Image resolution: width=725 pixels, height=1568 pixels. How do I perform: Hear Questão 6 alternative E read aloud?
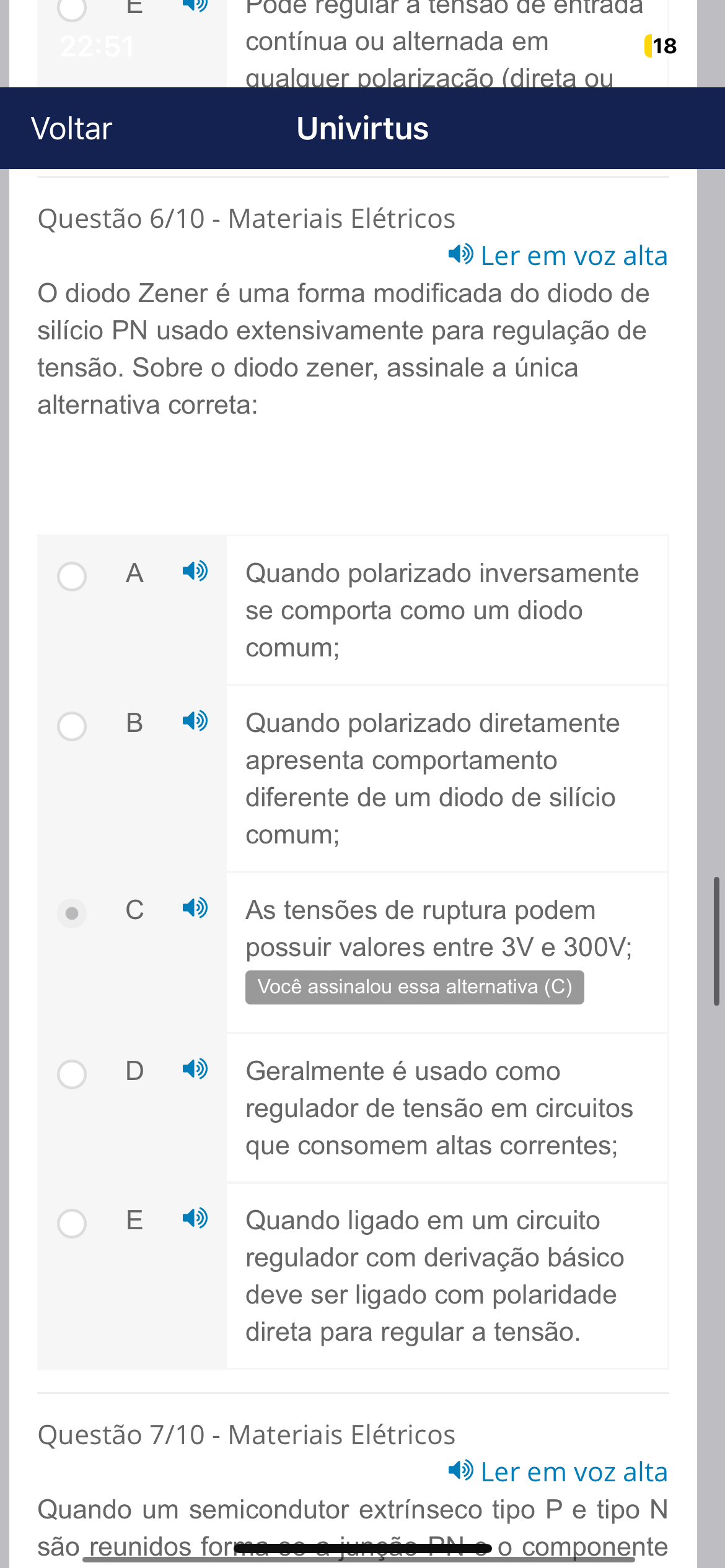tap(195, 1218)
